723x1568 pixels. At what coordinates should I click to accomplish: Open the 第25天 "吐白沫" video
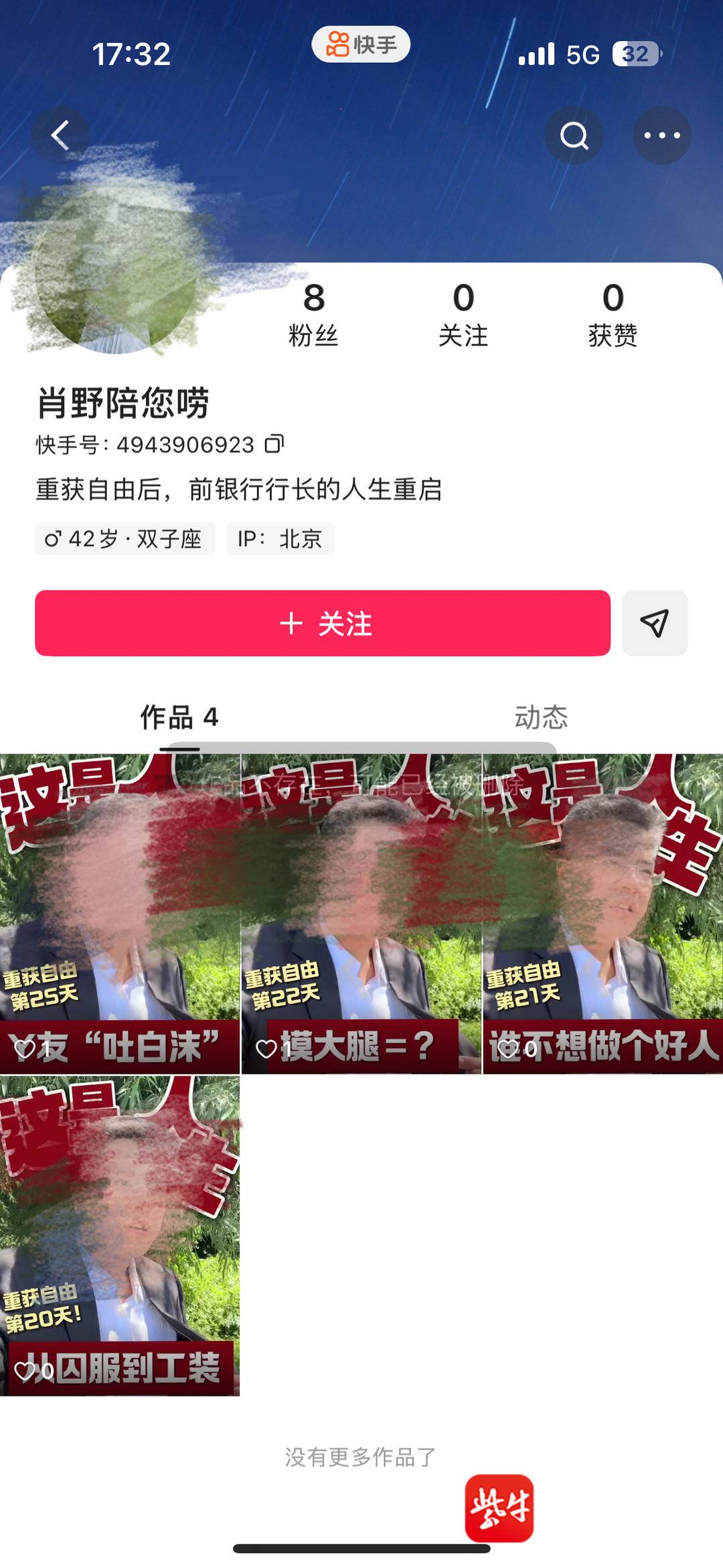(x=120, y=914)
